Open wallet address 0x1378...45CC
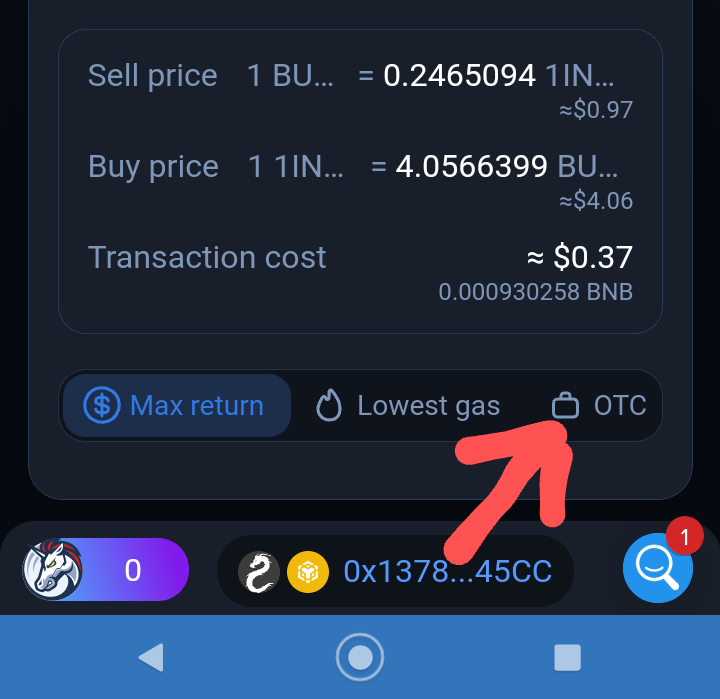 tap(395, 571)
